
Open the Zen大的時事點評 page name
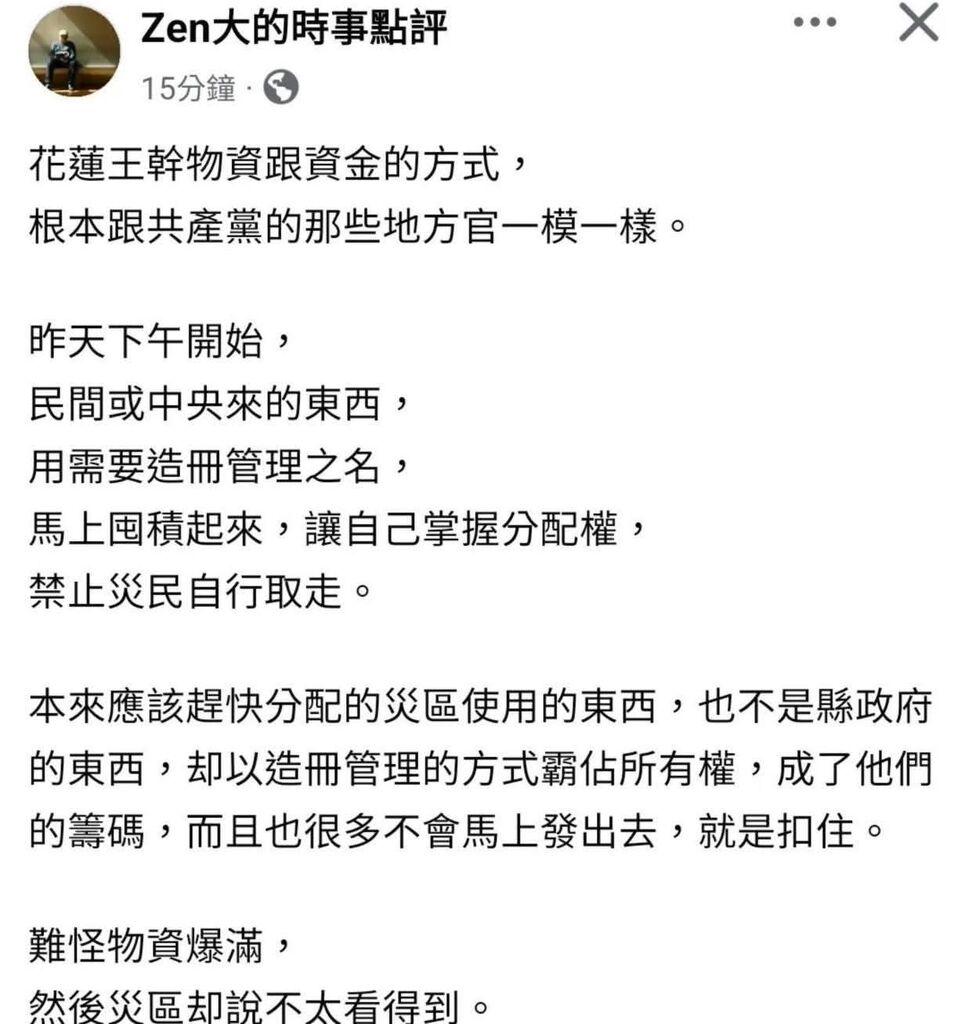point(293,29)
